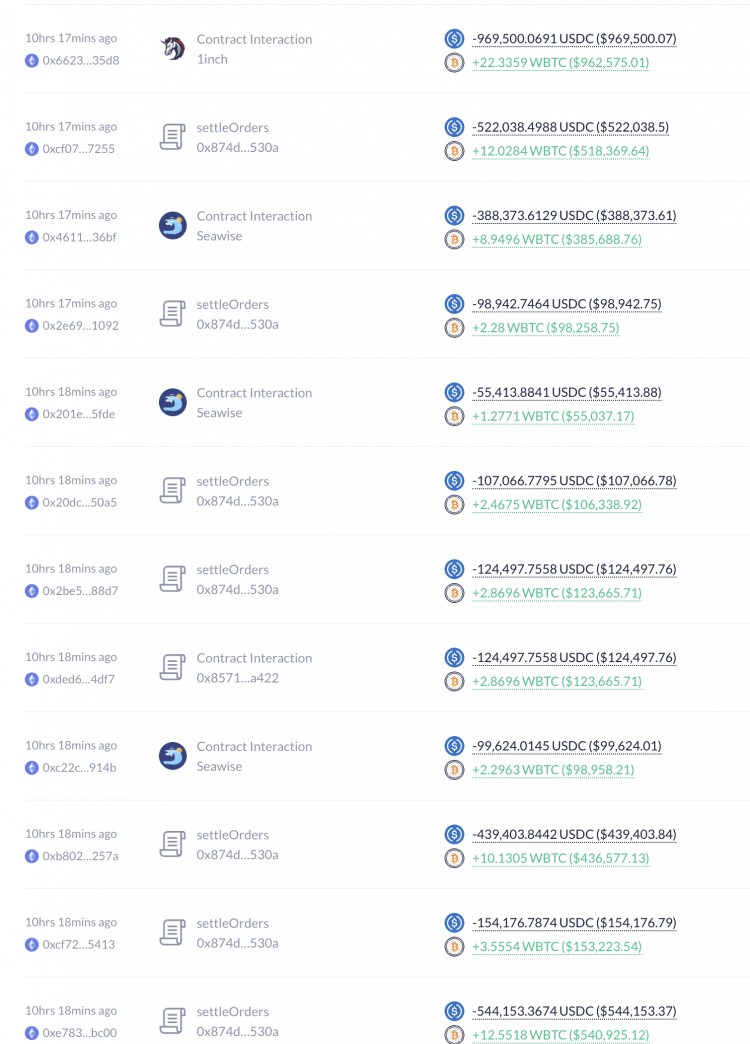Image resolution: width=750 pixels, height=1044 pixels.
Task: Open transaction hash 0x20dc...50a5
Action: click(x=79, y=502)
